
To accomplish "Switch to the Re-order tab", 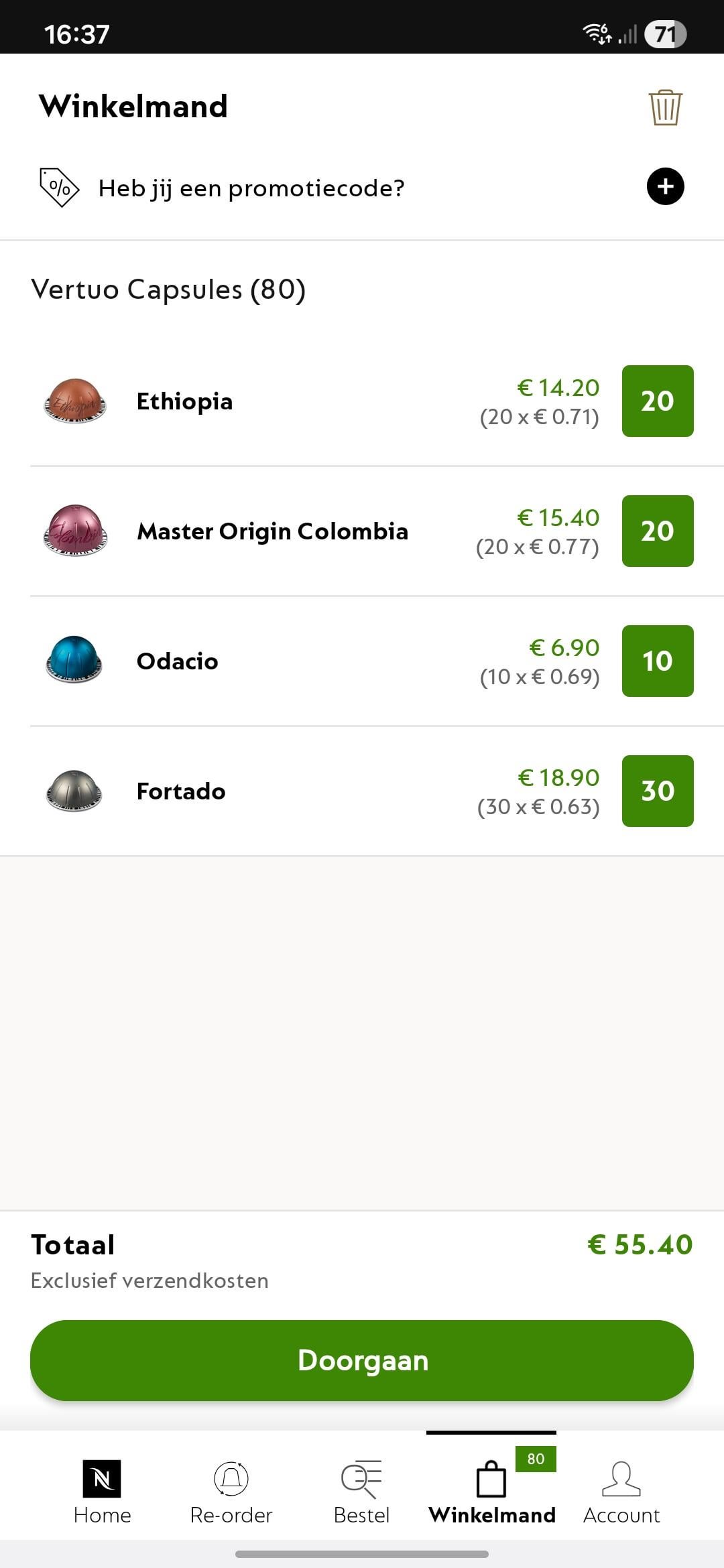I will 231,1492.
